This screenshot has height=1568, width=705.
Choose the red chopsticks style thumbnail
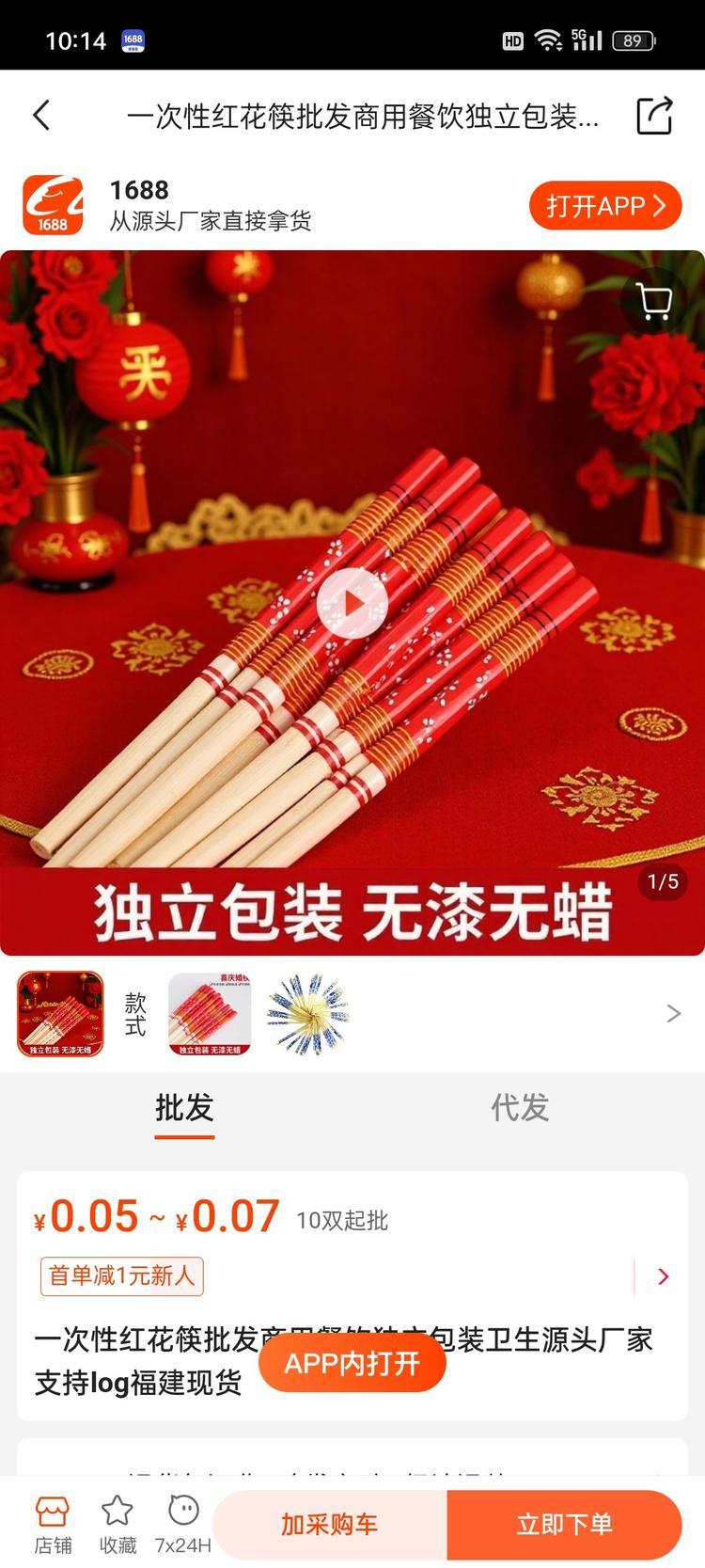210,1013
